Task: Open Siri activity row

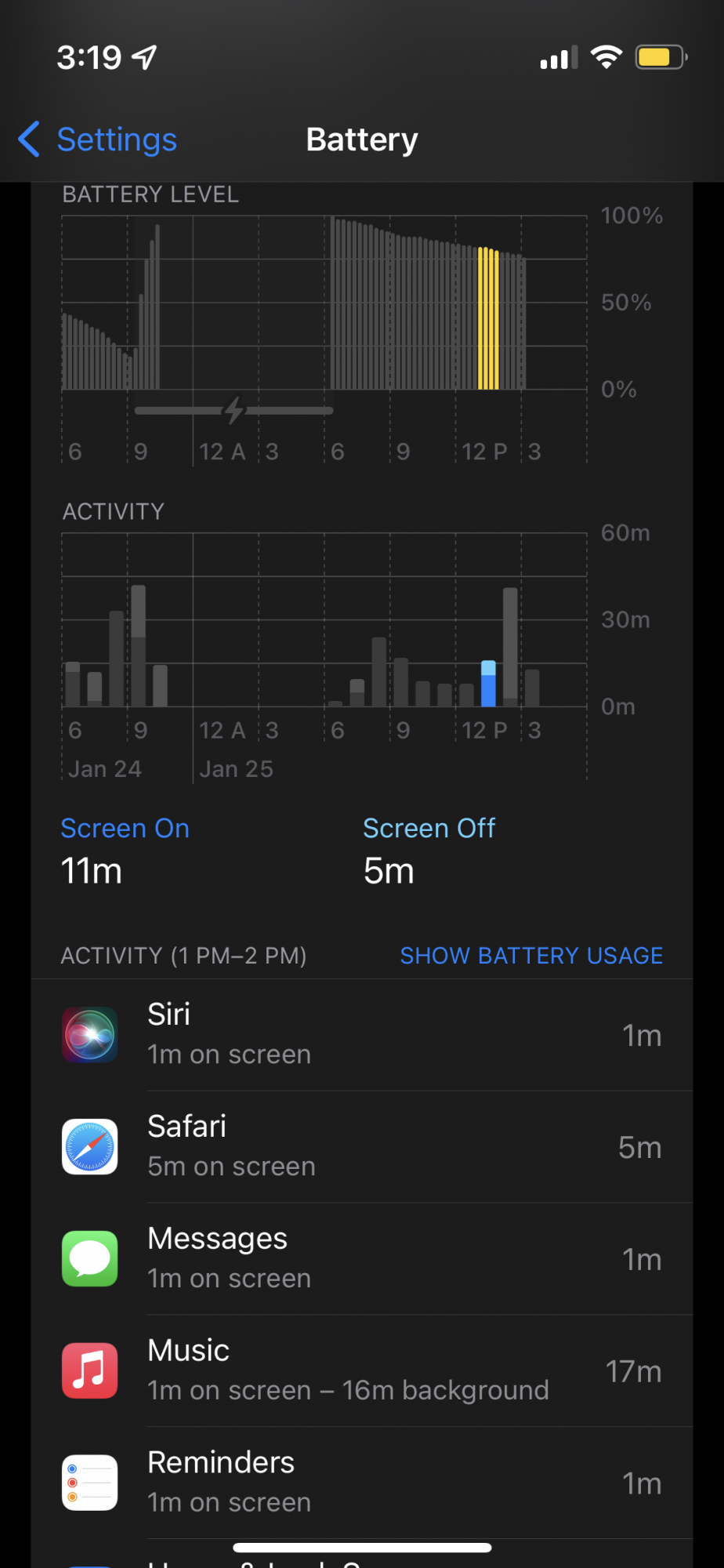Action: pos(362,1035)
